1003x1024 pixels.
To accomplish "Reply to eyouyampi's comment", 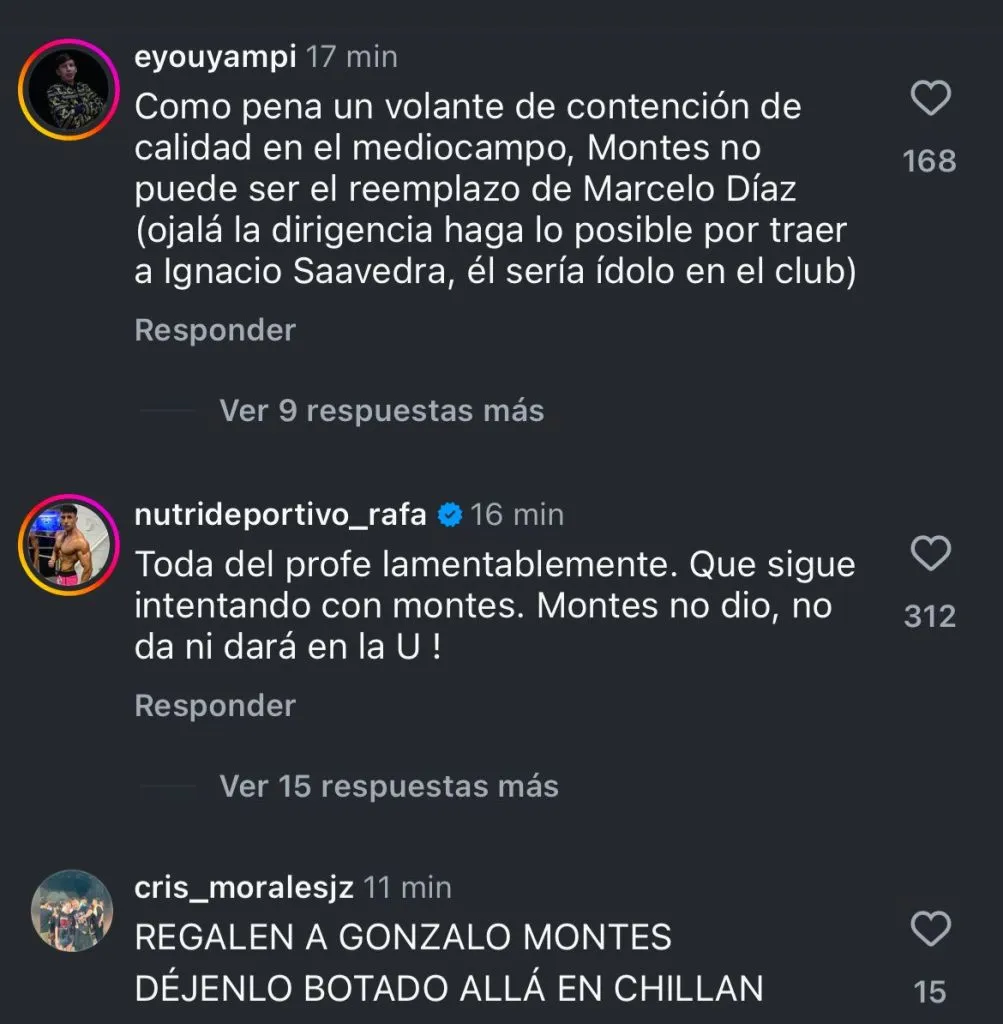I will (x=215, y=330).
